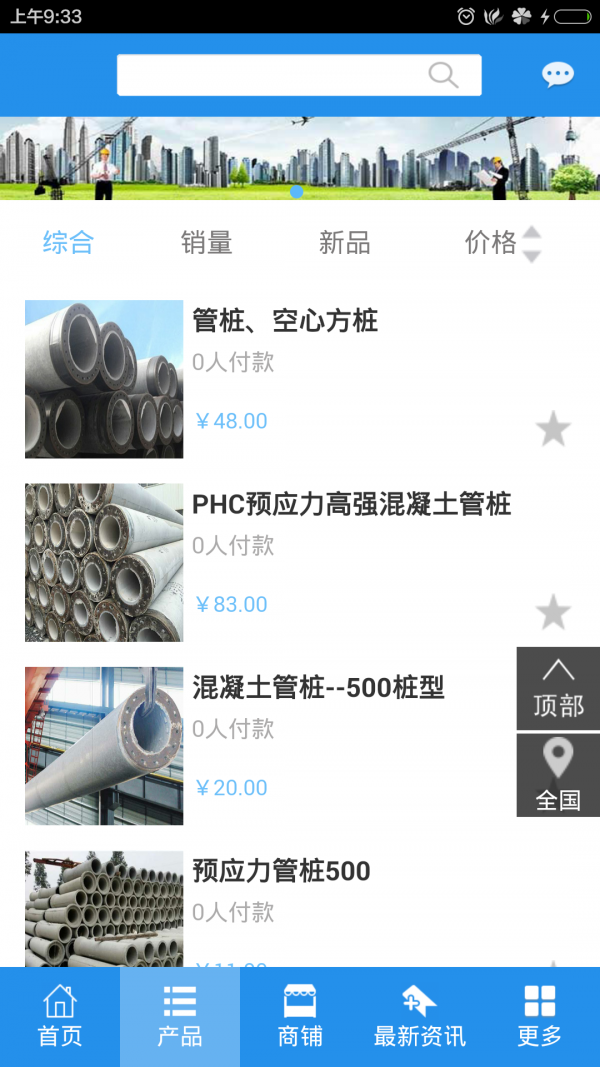
Task: Open the 更多 tab
Action: 540,1017
